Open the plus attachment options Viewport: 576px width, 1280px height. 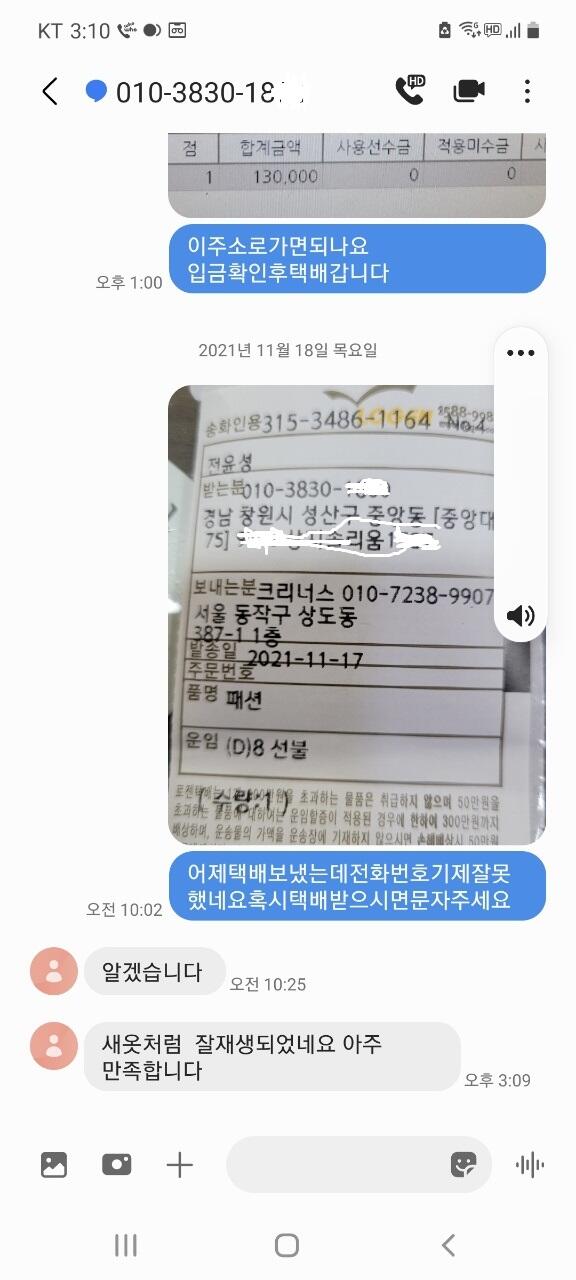click(x=180, y=1164)
